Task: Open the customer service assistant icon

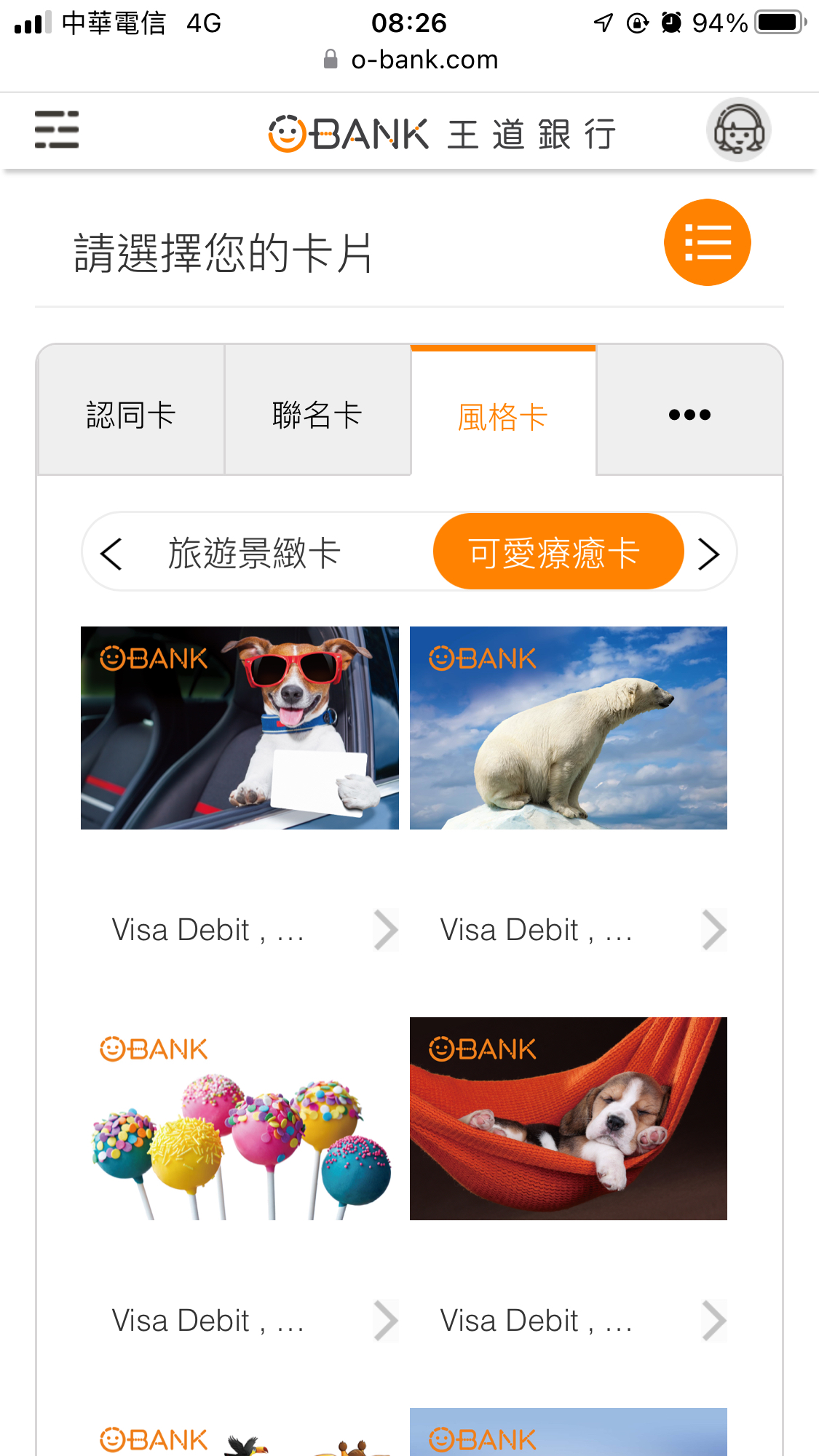Action: coord(738,130)
